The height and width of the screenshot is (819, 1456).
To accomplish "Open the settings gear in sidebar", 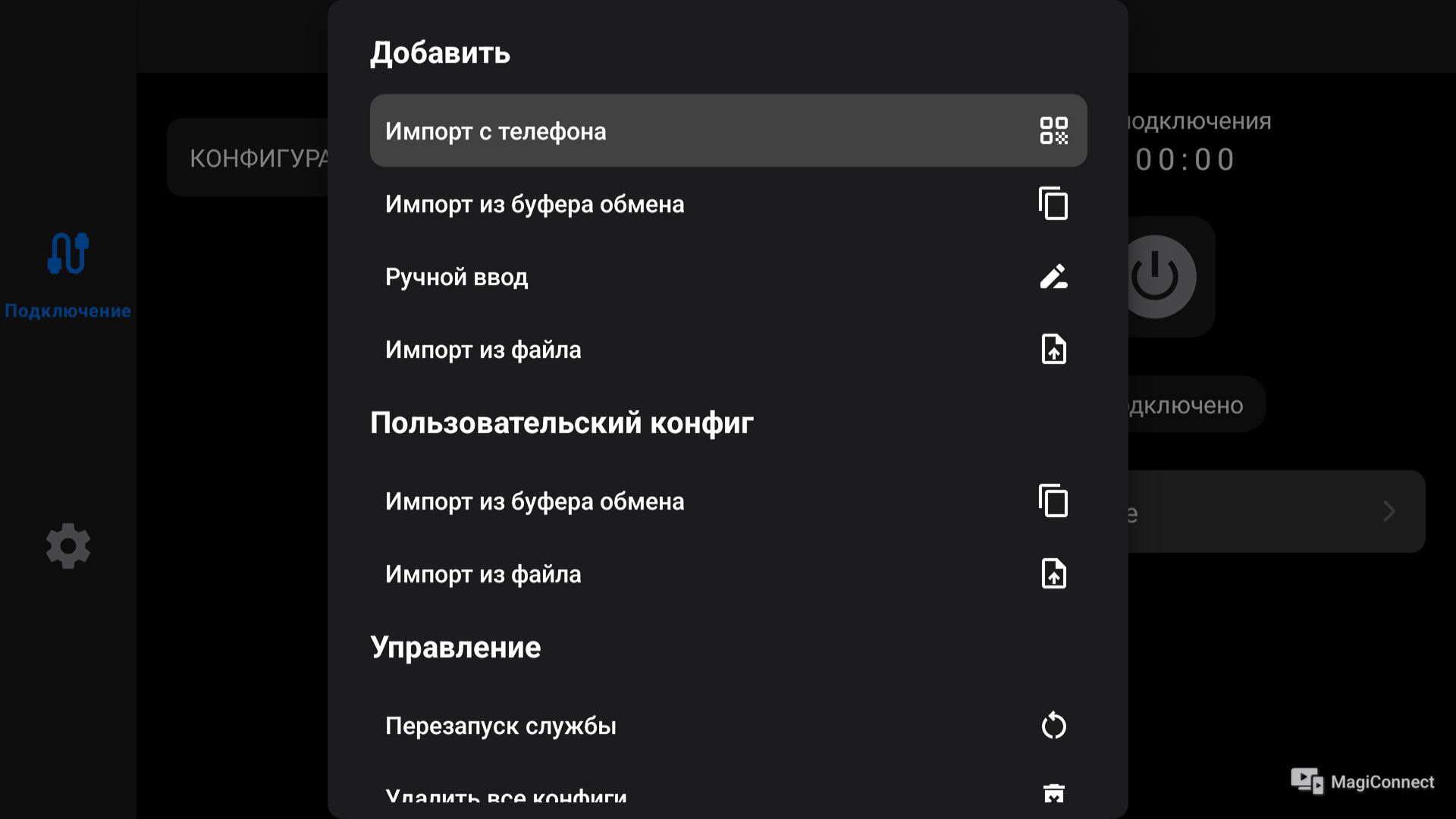I will tap(68, 545).
